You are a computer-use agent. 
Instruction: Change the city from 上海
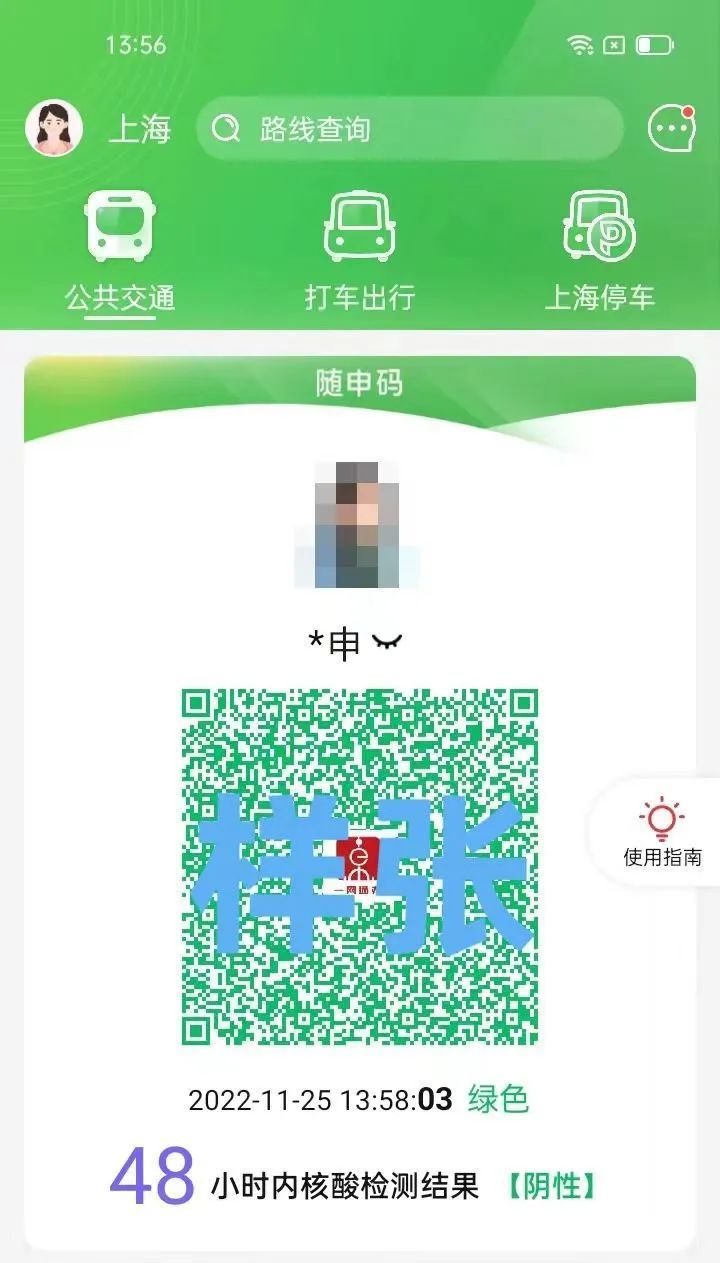[x=140, y=129]
